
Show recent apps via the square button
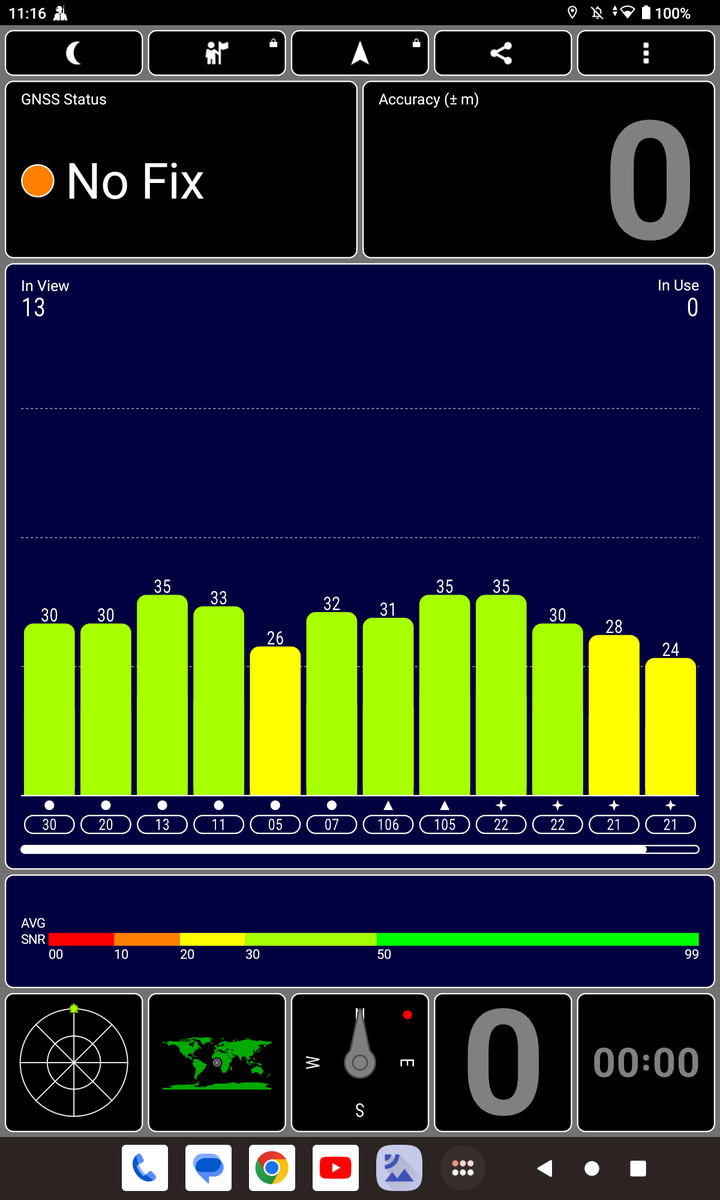[x=638, y=1168]
